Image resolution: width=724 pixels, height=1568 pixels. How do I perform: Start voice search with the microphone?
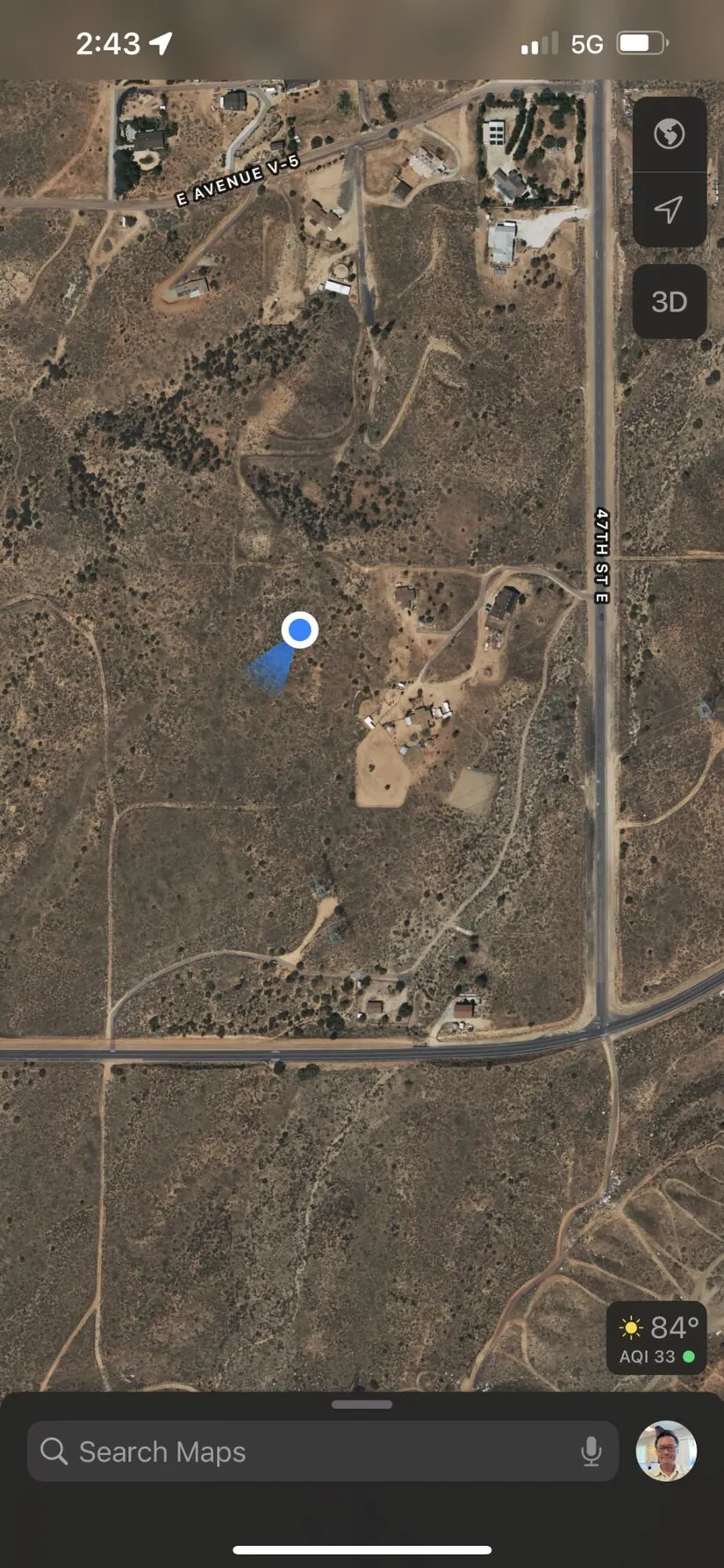[x=591, y=1451]
